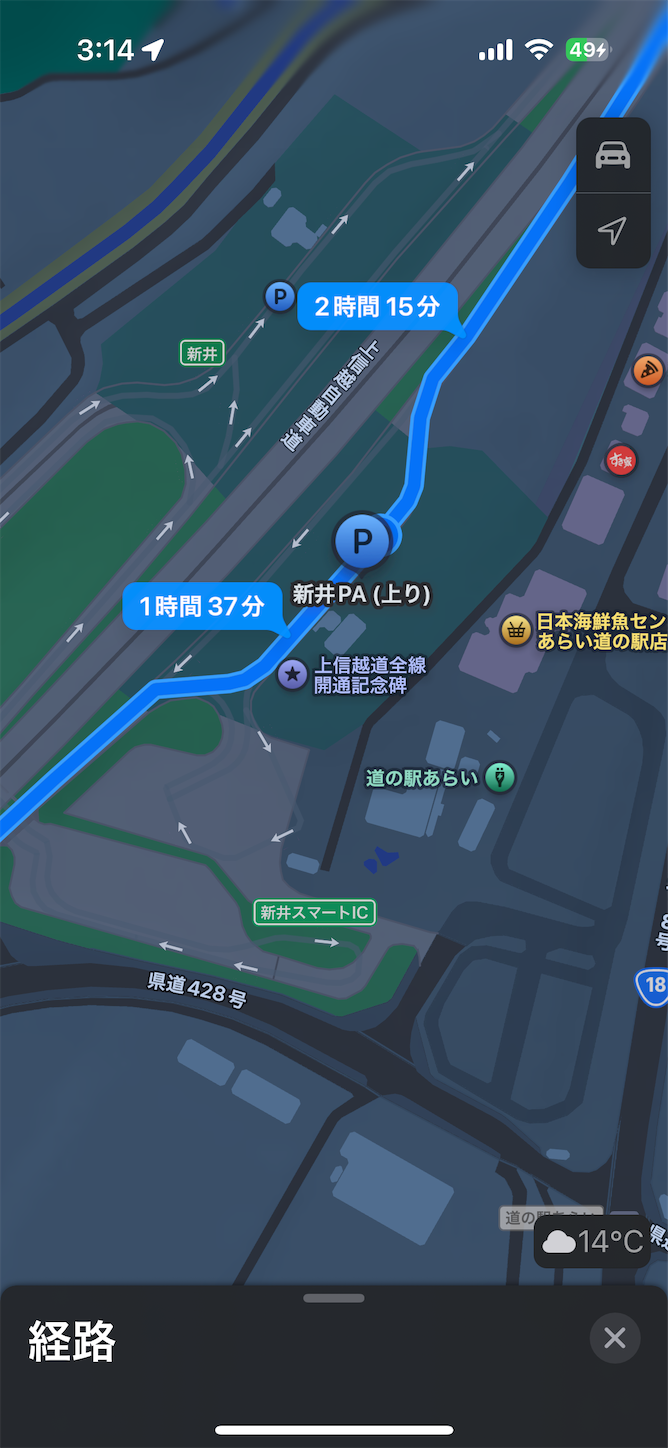Screen dimensions: 668x1448
Task: Tap the small parking icon near 新井
Action: tap(279, 296)
